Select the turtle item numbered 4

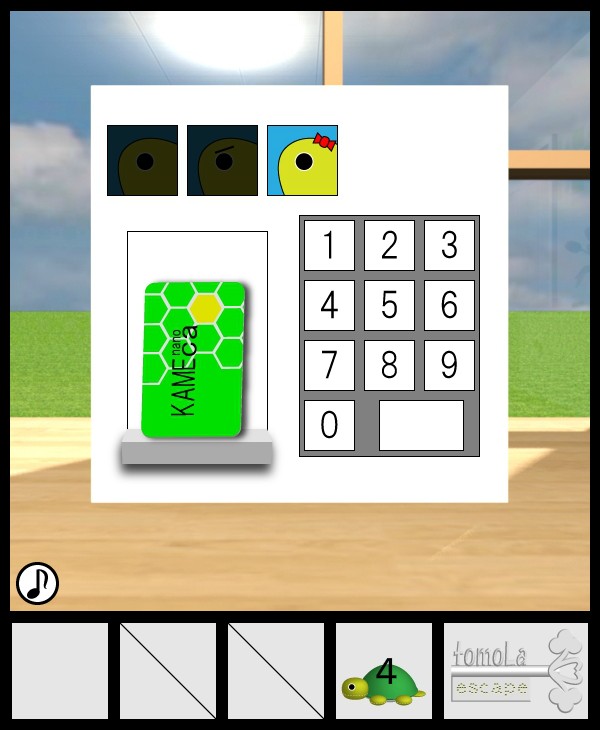coord(384,671)
